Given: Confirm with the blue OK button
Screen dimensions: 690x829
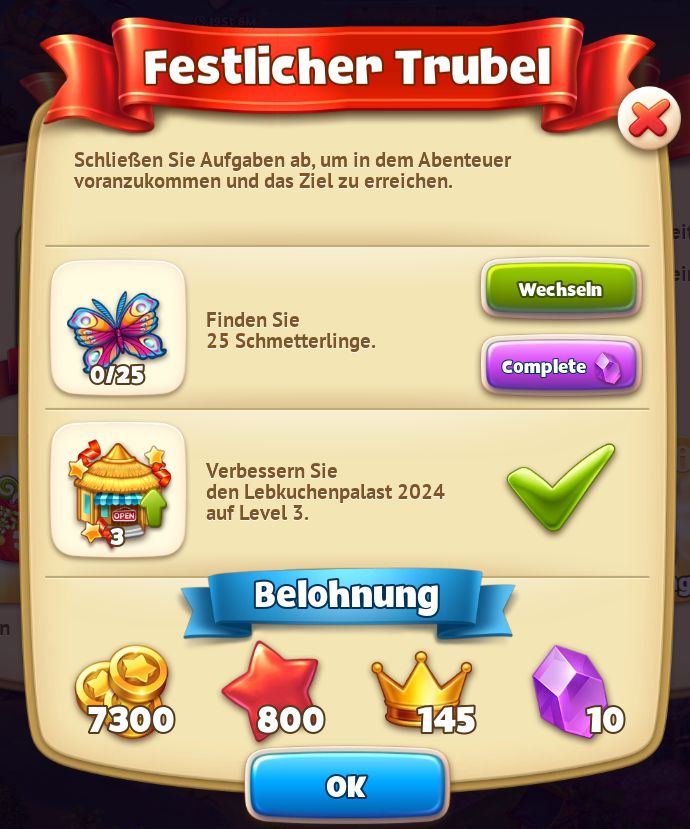Looking at the screenshot, I should [346, 785].
